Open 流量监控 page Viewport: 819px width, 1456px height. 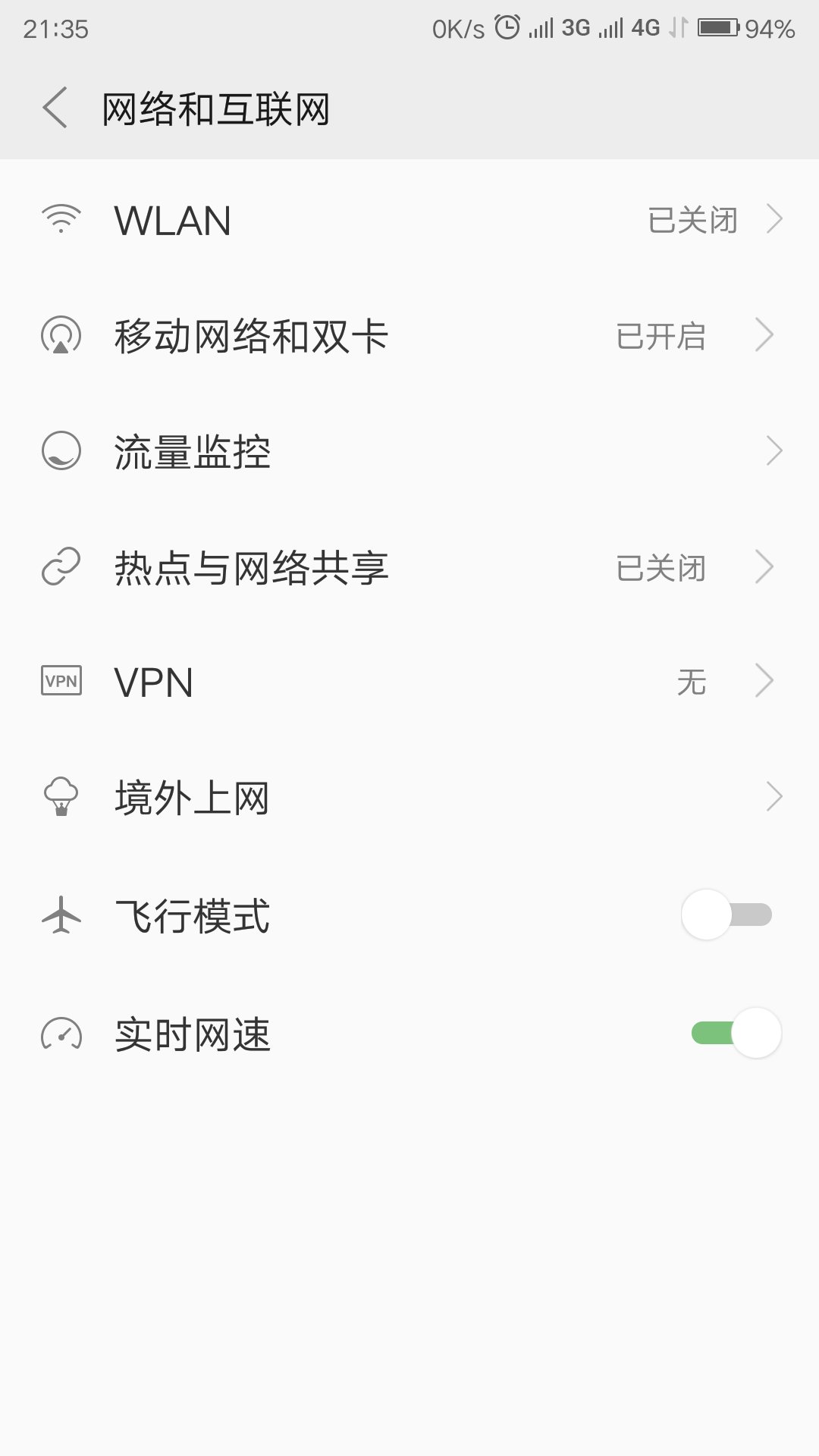click(409, 452)
